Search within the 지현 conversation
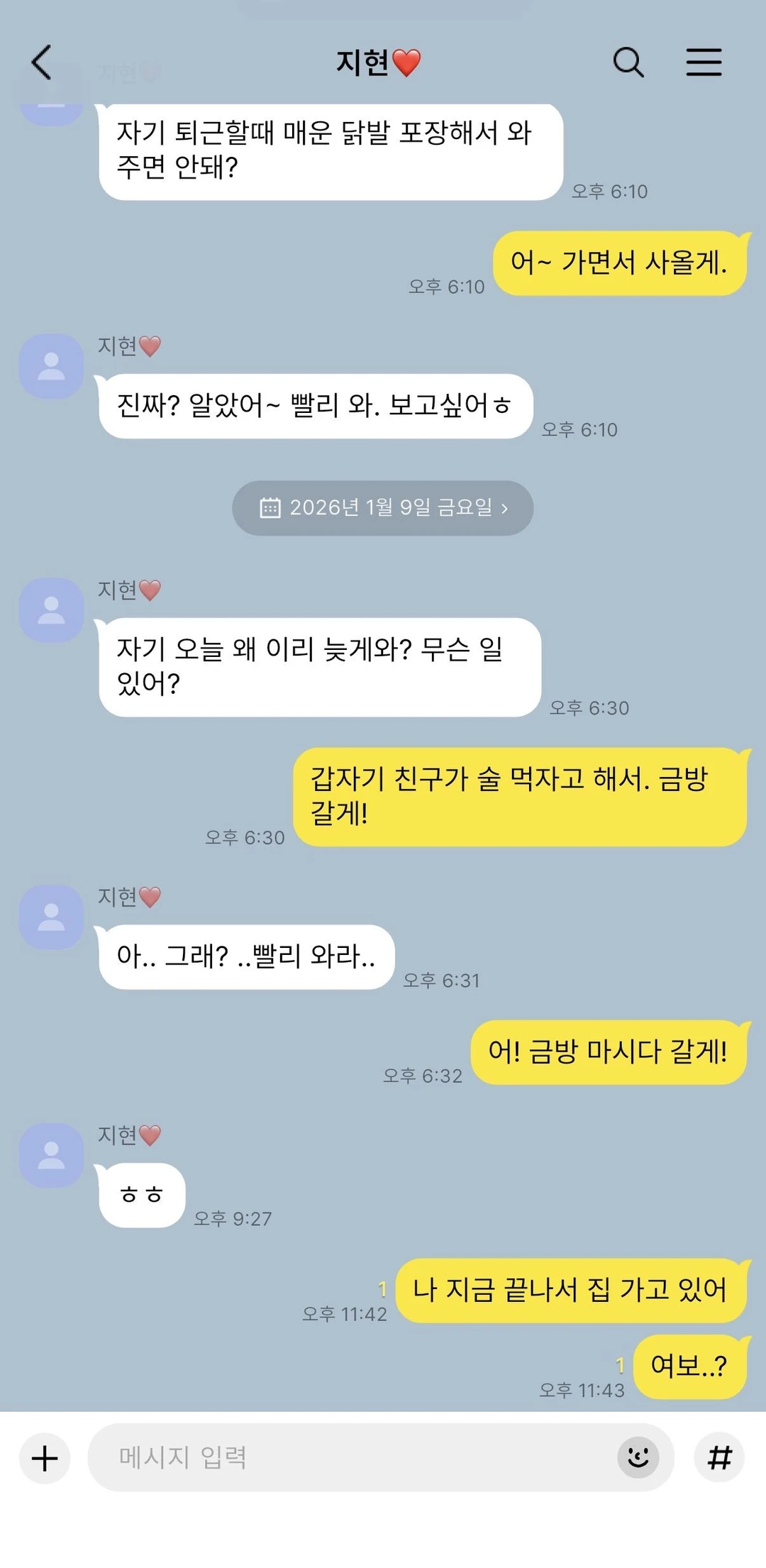 click(x=628, y=62)
